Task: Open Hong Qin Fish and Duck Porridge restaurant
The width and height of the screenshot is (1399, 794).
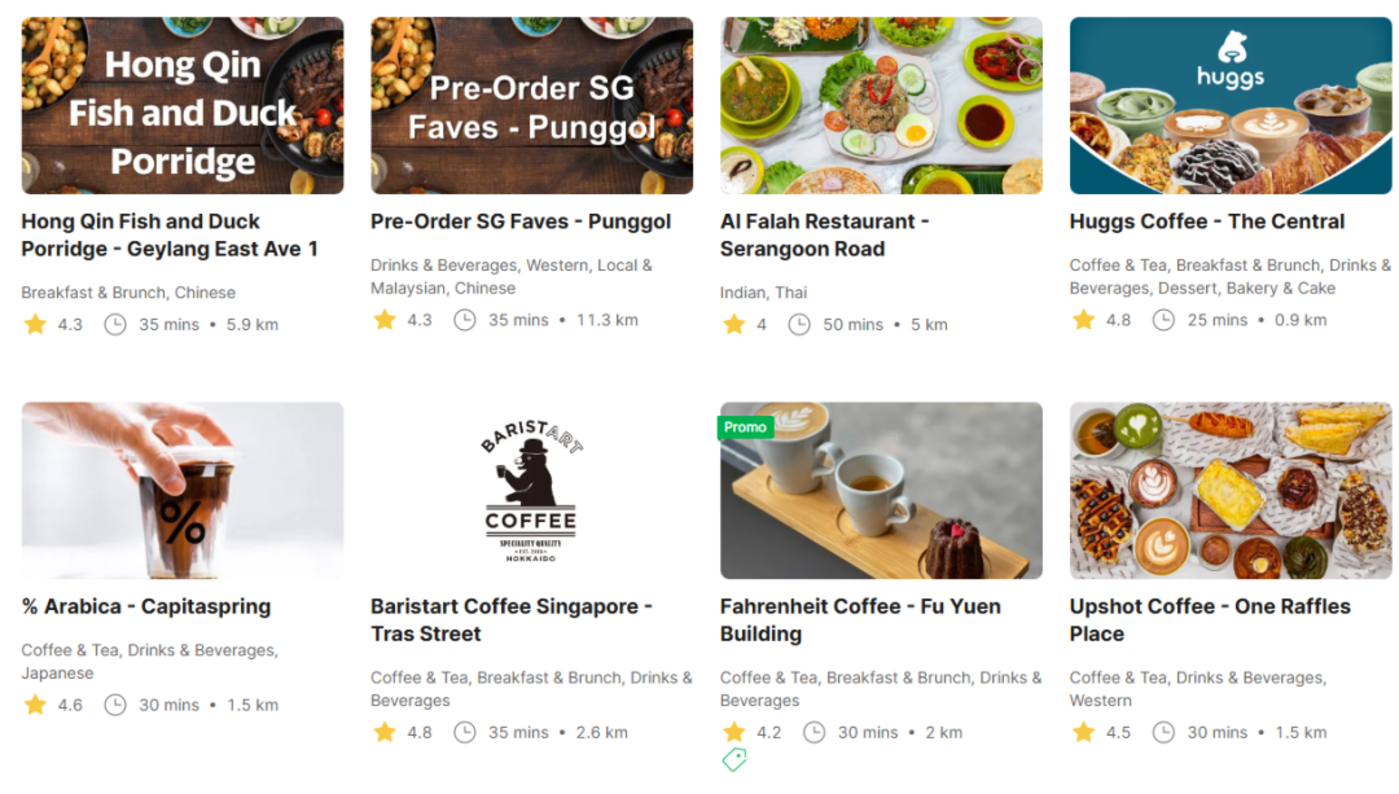Action: pyautogui.click(x=182, y=106)
